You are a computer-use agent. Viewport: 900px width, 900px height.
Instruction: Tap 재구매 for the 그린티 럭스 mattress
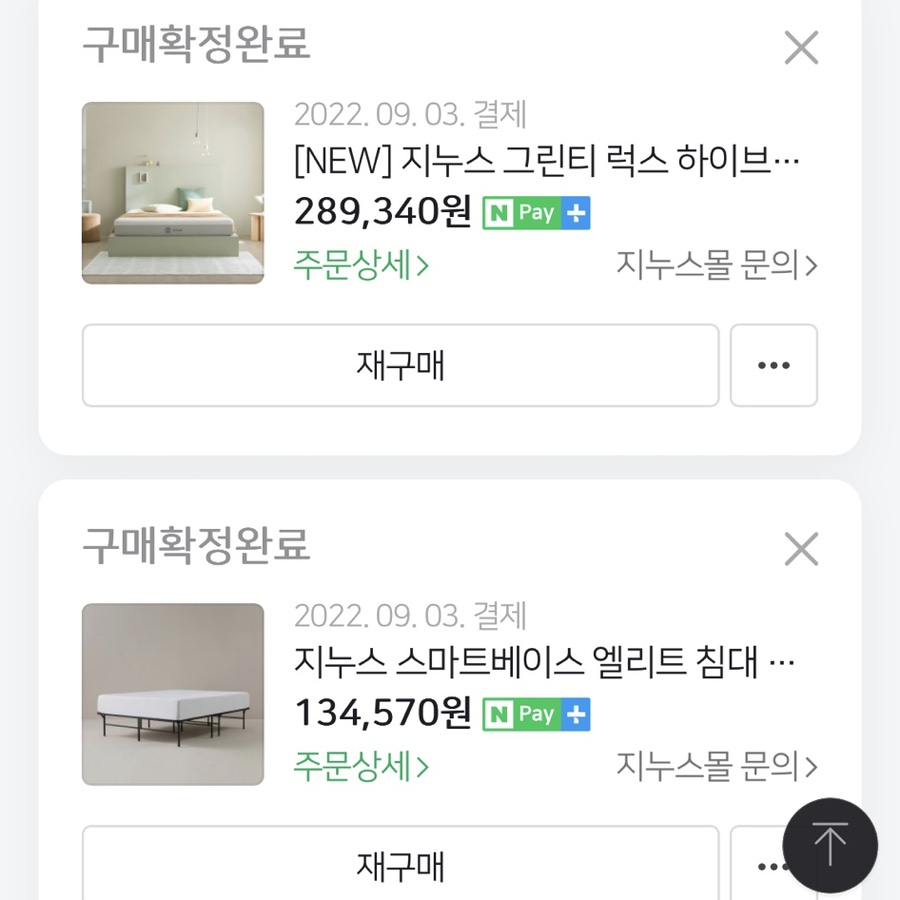point(400,365)
